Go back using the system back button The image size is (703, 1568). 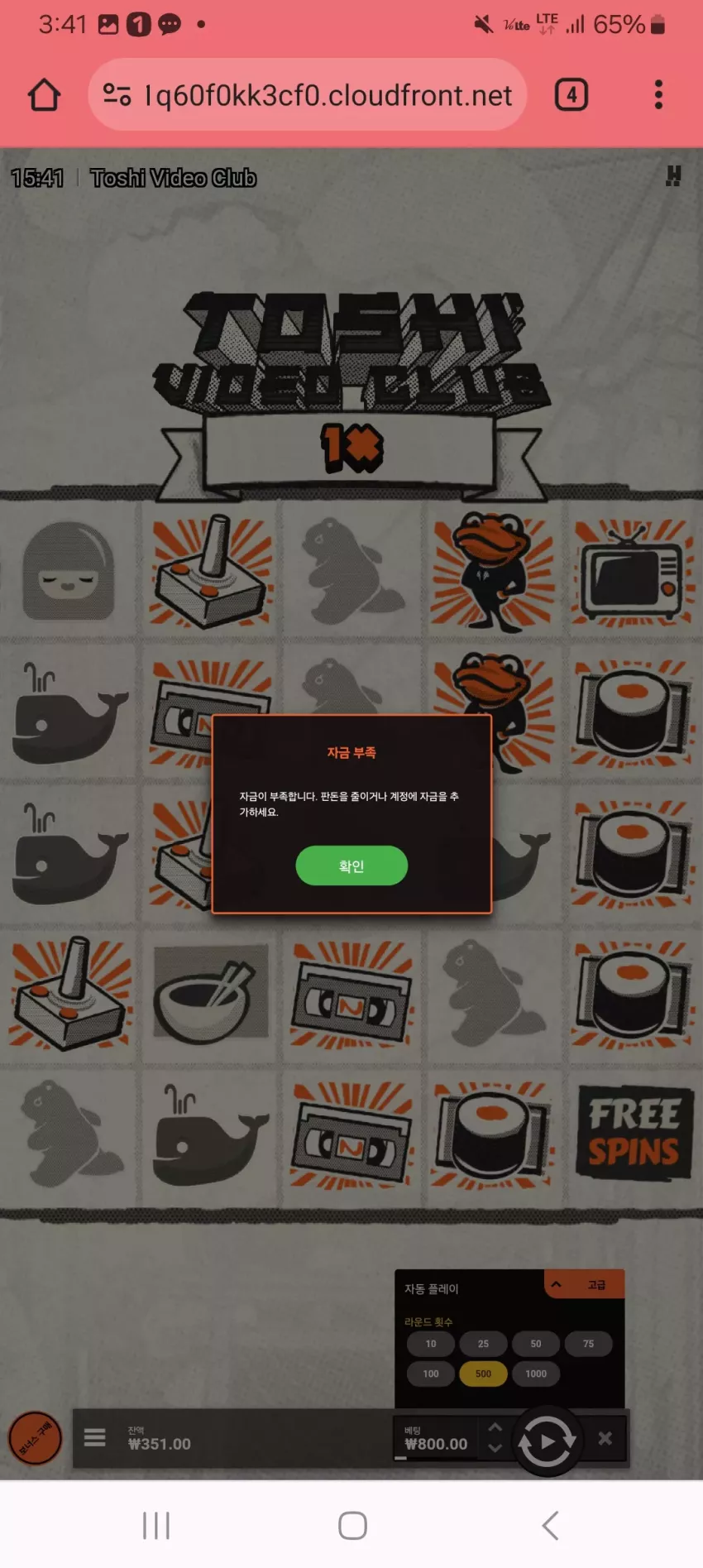[550, 1525]
